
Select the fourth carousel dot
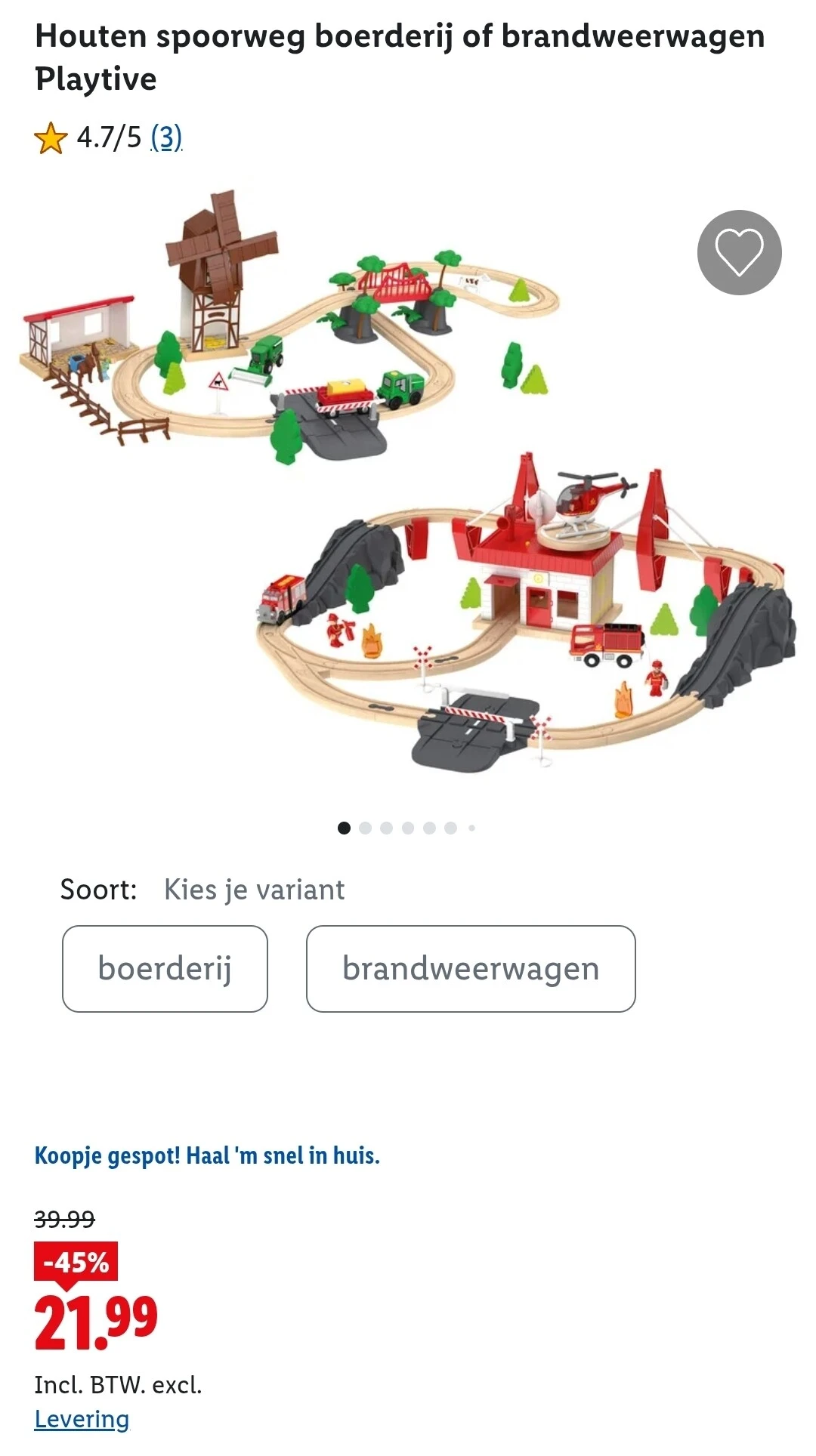click(x=409, y=828)
